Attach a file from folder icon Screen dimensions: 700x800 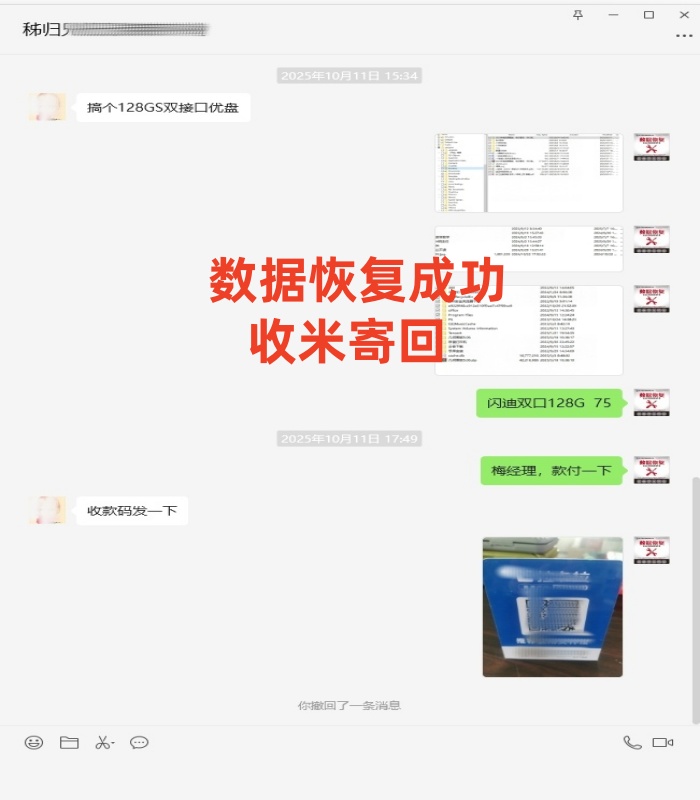[69, 742]
